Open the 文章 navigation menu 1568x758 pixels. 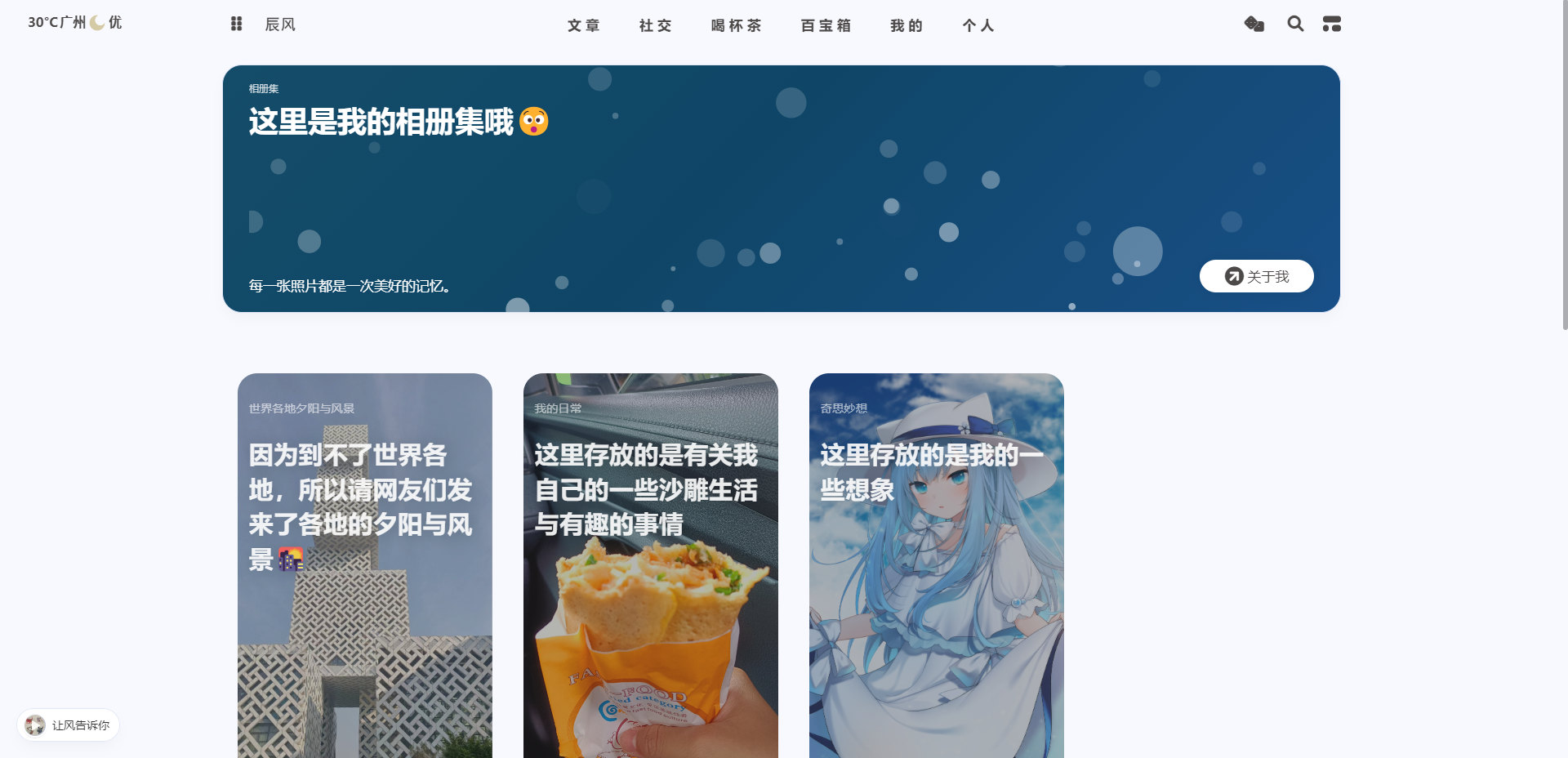(x=584, y=25)
